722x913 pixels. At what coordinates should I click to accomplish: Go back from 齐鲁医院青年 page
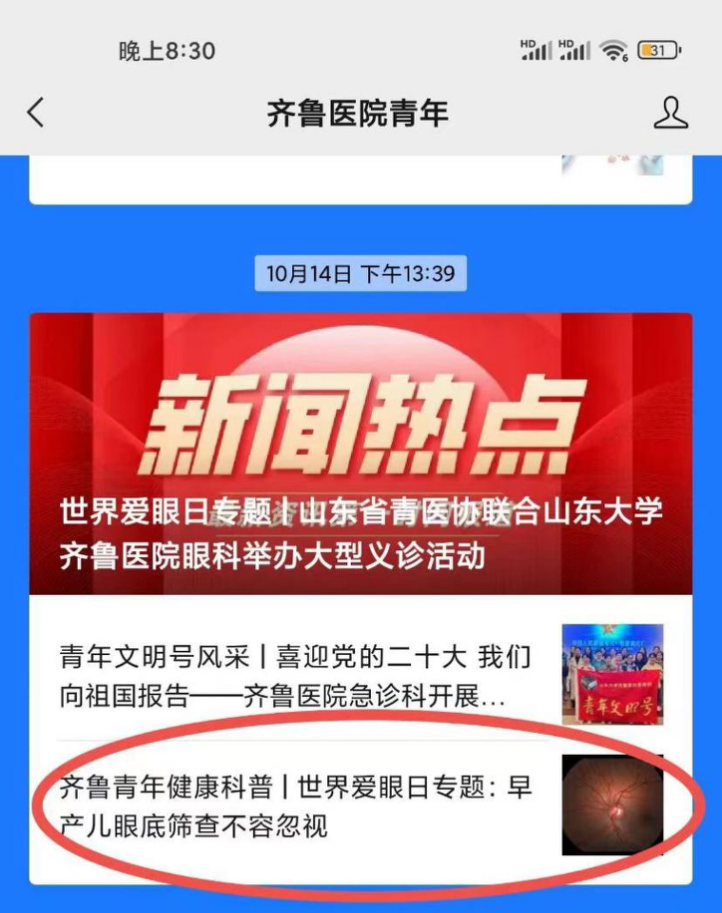[36, 112]
